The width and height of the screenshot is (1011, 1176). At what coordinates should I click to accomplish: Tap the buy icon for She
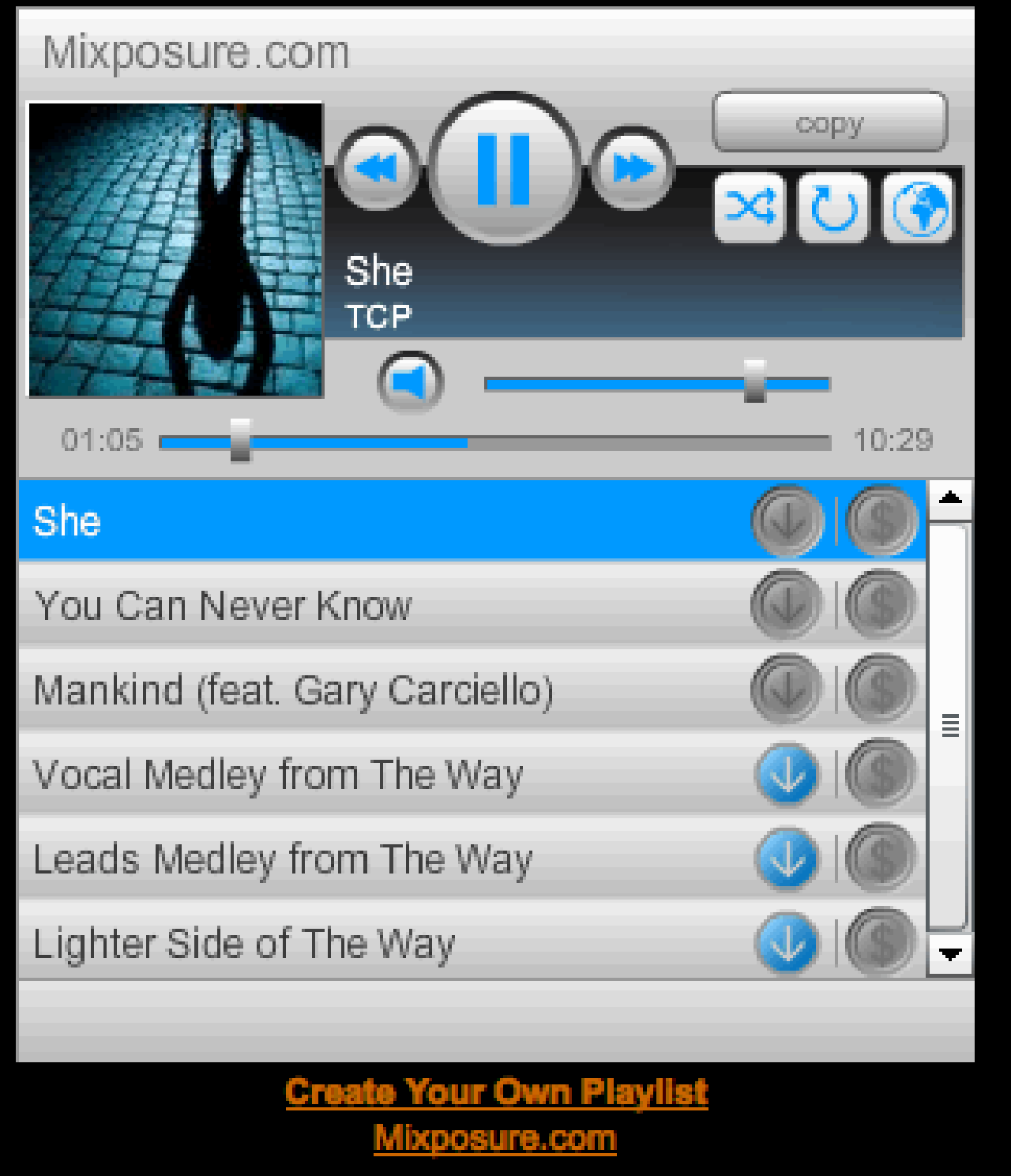881,521
